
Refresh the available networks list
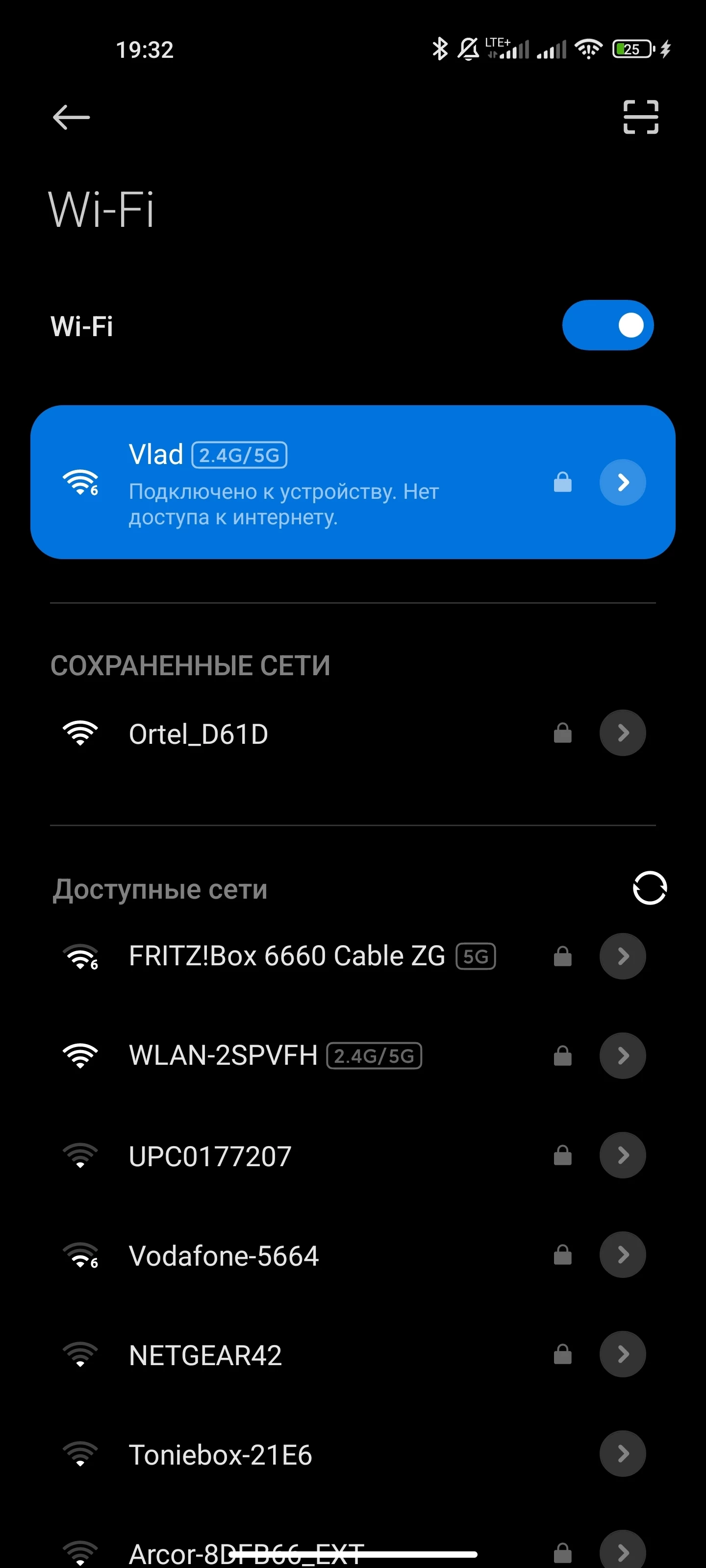click(649, 888)
